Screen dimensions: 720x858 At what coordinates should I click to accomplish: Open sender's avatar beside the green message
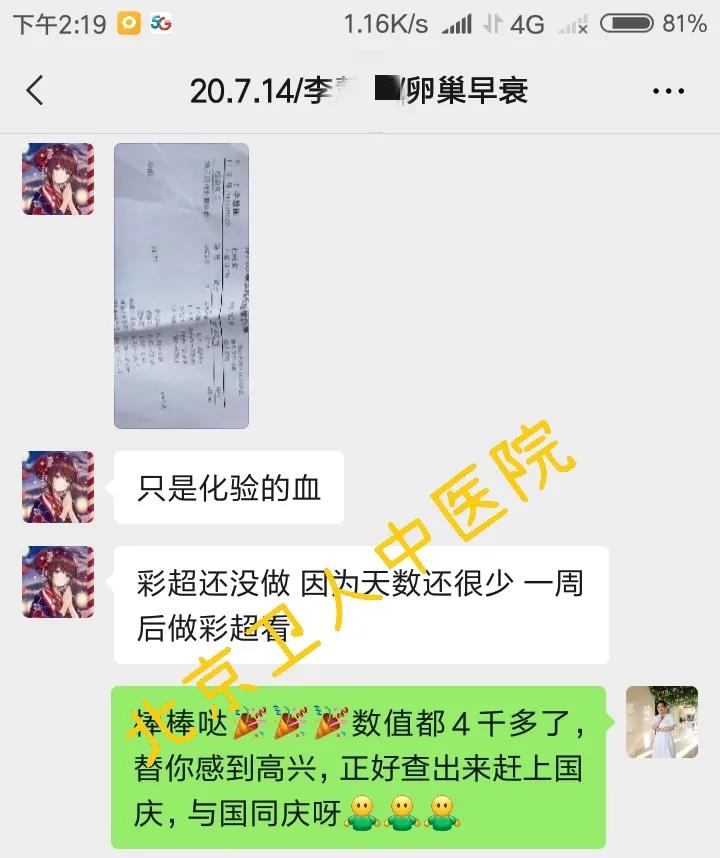[x=661, y=722]
